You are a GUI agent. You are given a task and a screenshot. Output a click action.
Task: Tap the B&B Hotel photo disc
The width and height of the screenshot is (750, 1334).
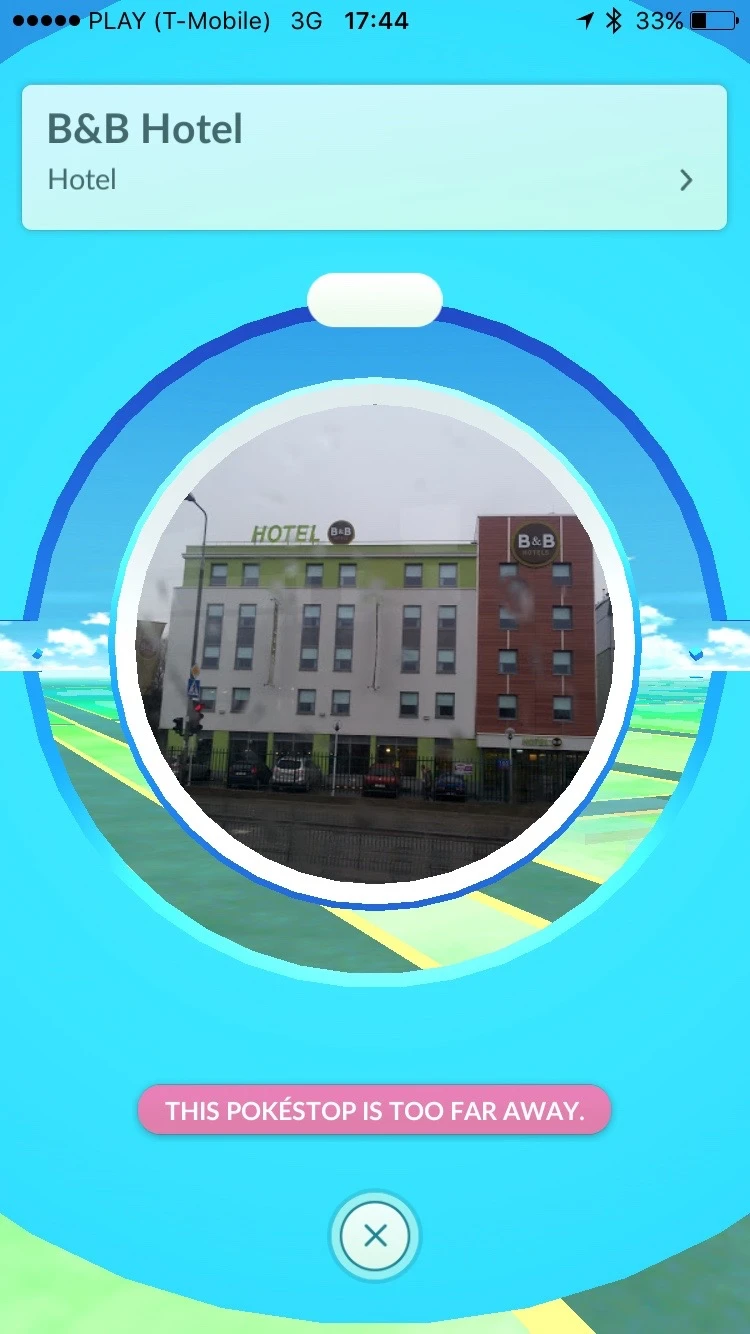[375, 644]
